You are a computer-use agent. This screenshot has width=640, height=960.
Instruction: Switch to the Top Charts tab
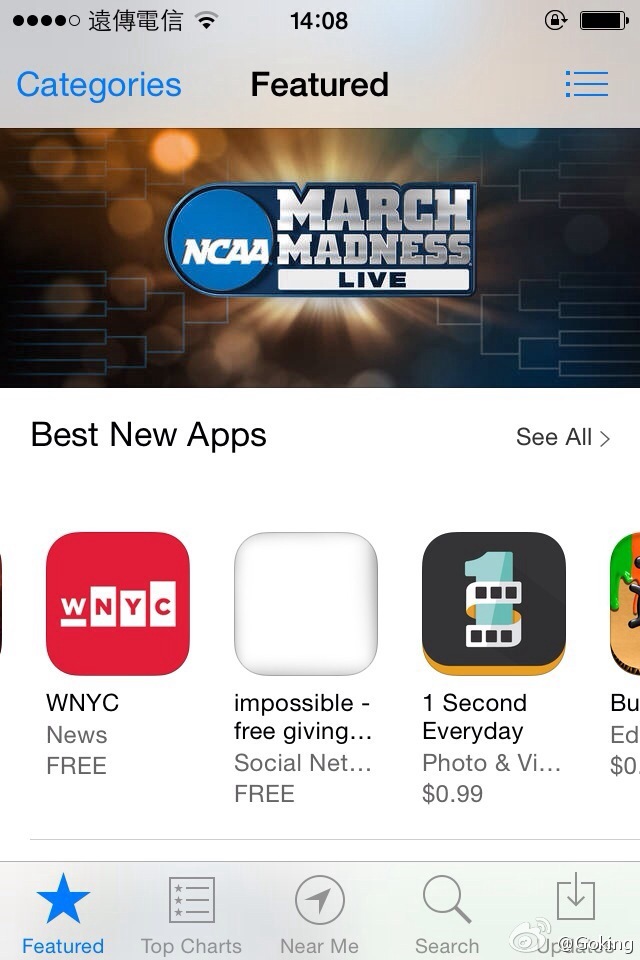[x=191, y=915]
